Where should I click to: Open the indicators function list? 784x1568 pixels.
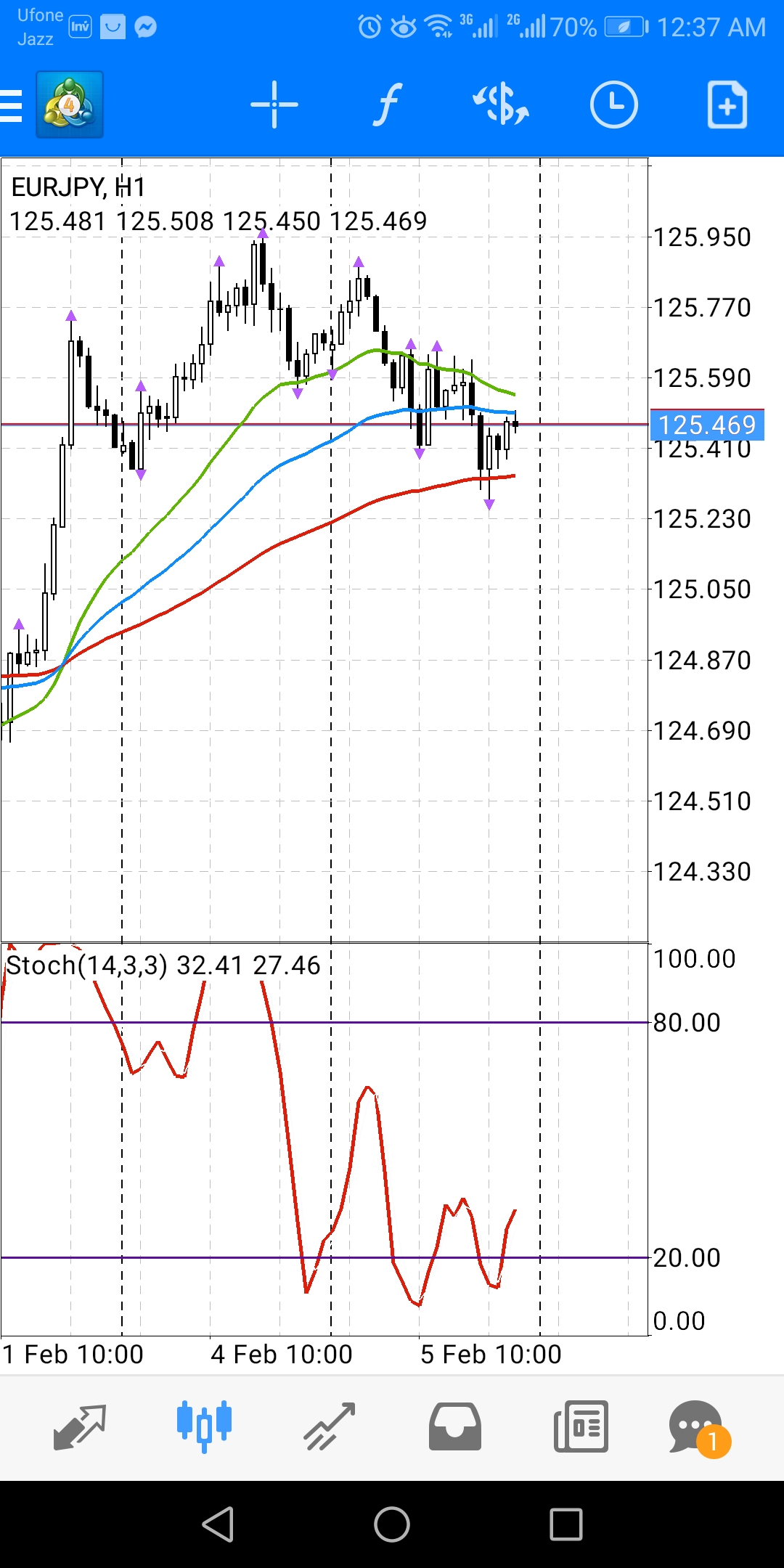388,105
